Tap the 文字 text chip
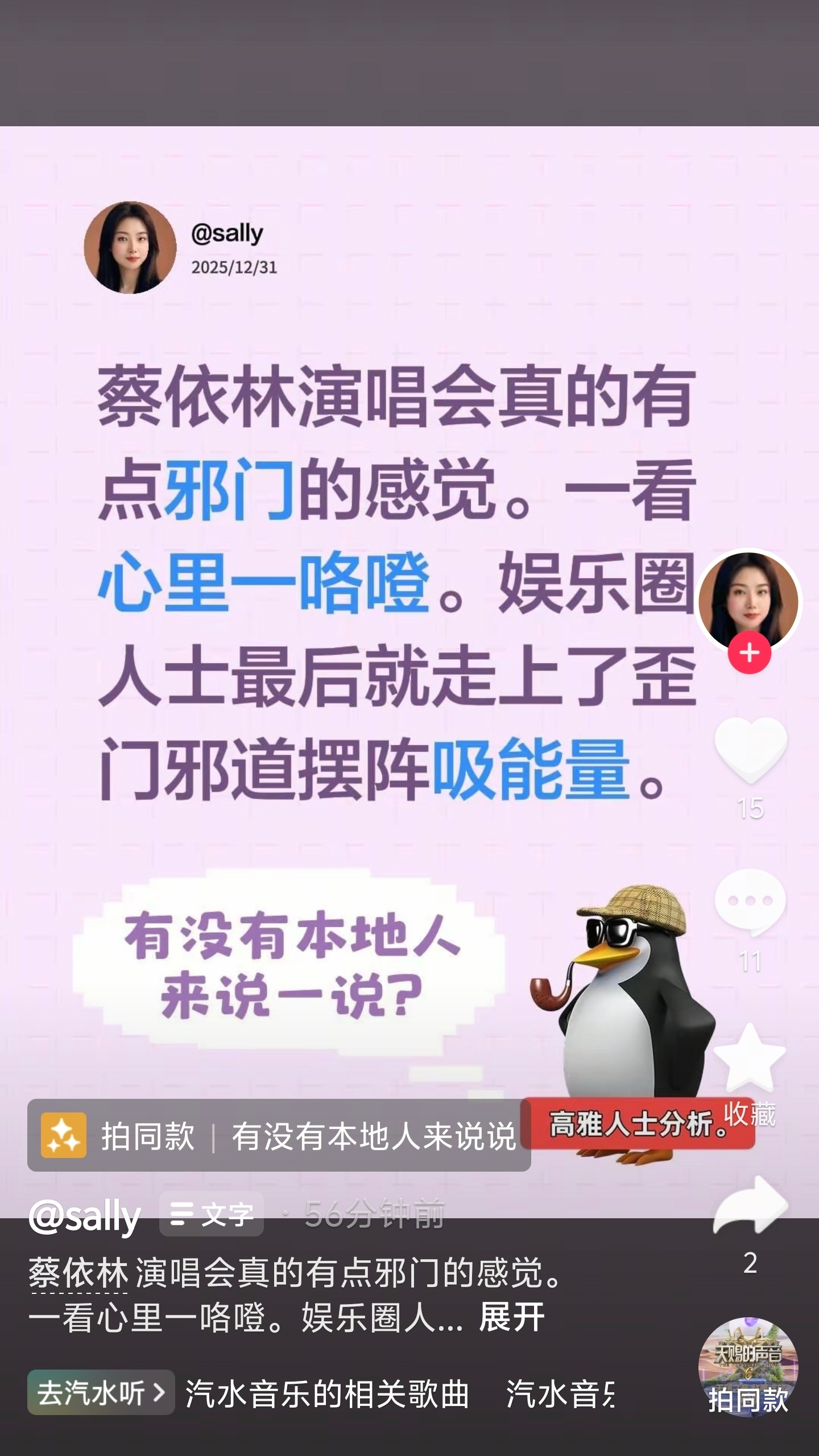 point(212,1215)
